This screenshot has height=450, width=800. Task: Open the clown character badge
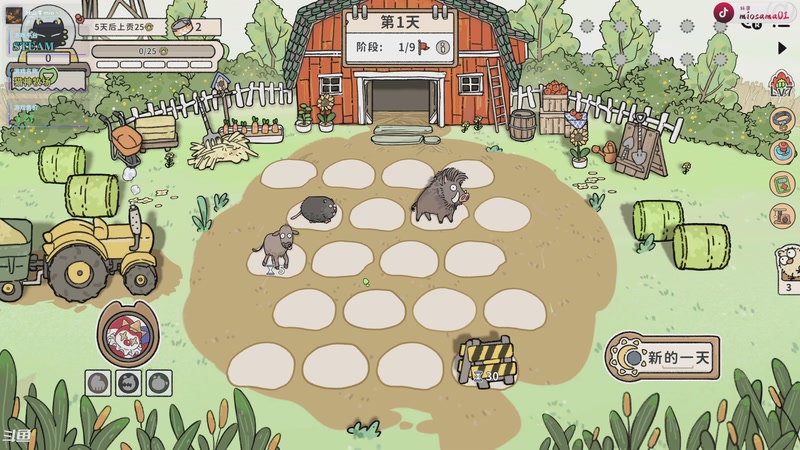tap(127, 333)
